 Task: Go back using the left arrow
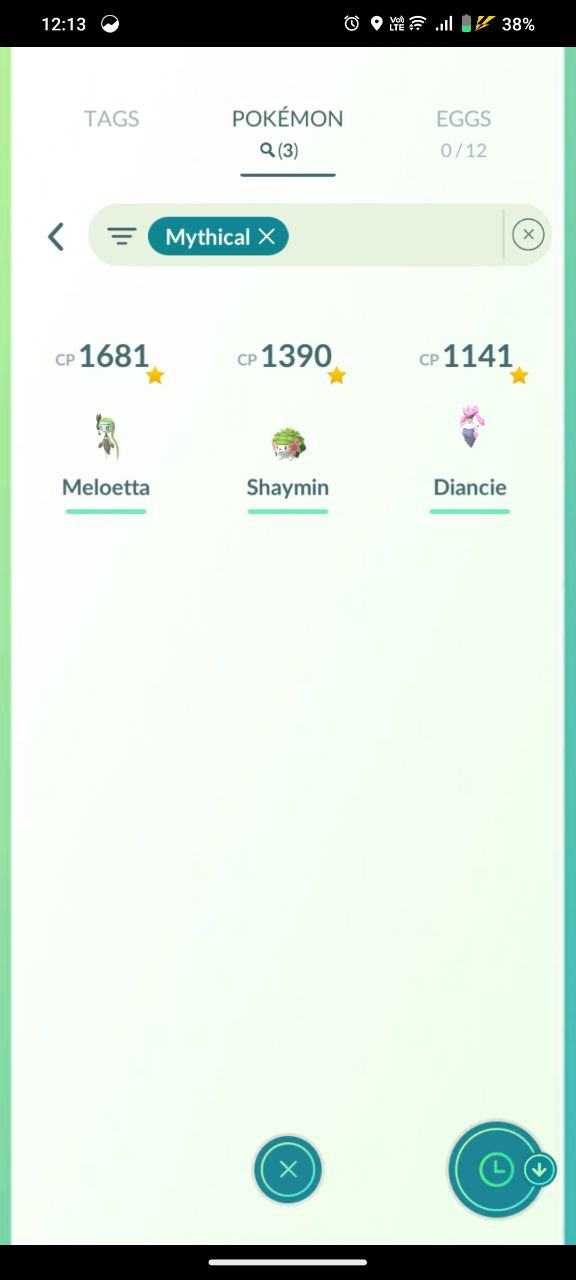[x=56, y=237]
